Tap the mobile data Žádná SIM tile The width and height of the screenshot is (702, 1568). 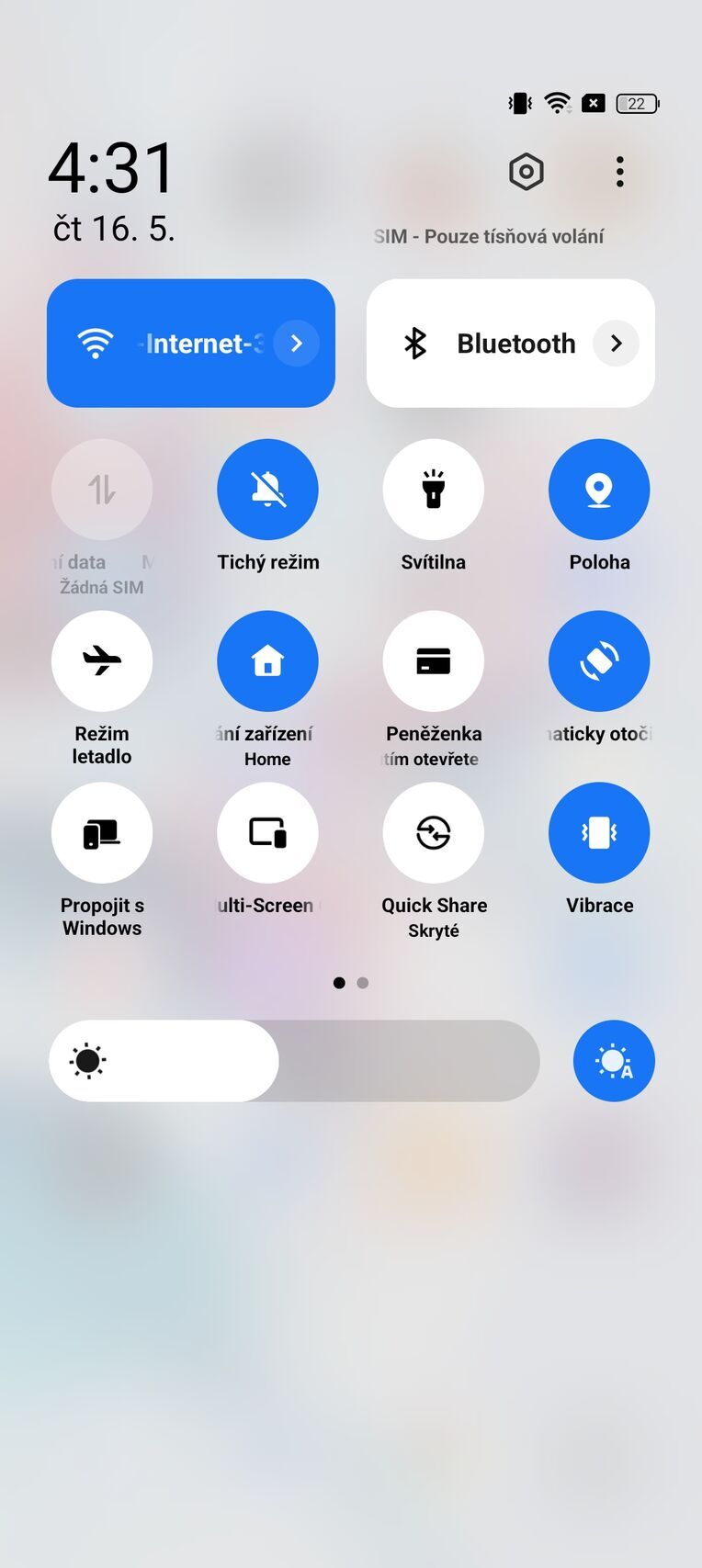101,490
